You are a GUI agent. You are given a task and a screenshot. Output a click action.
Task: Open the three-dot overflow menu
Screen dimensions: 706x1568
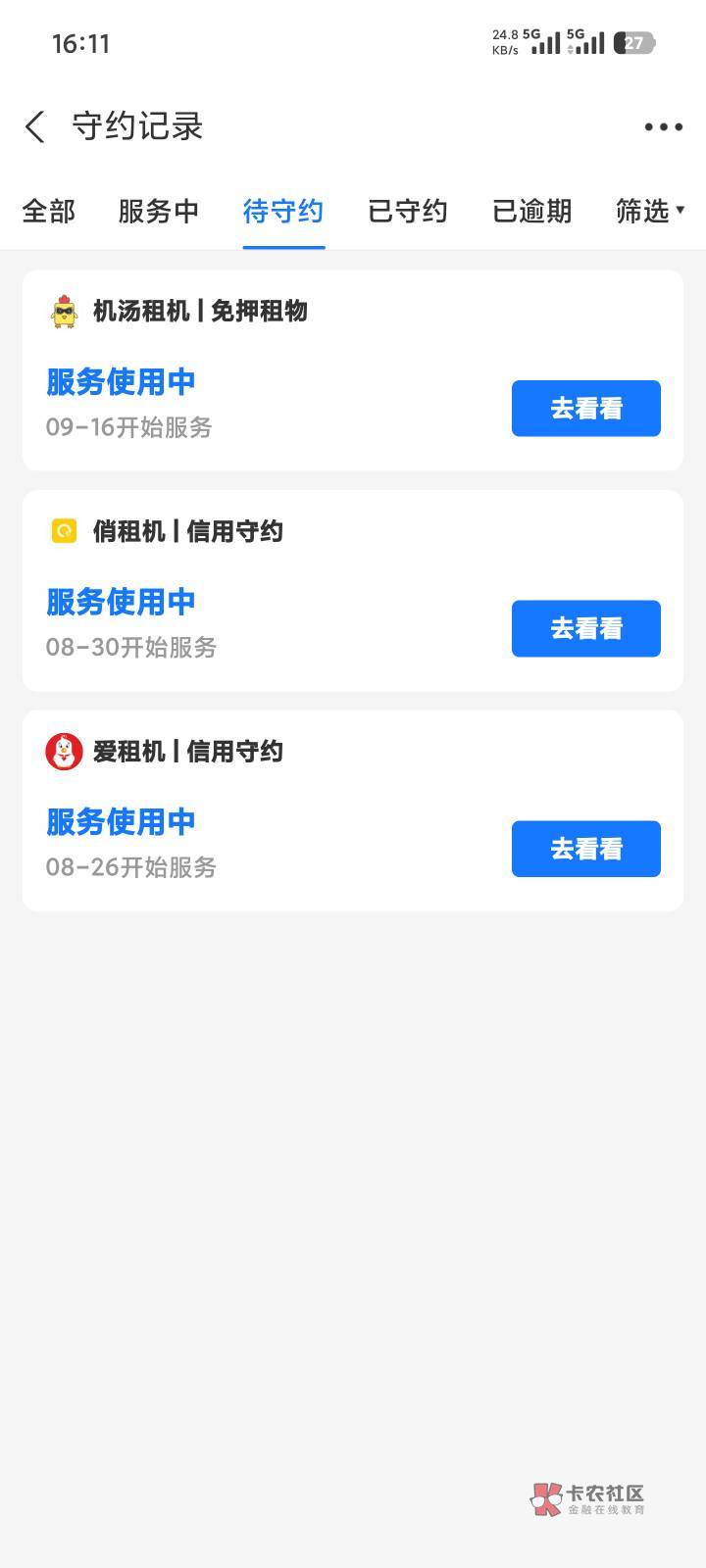point(663,126)
